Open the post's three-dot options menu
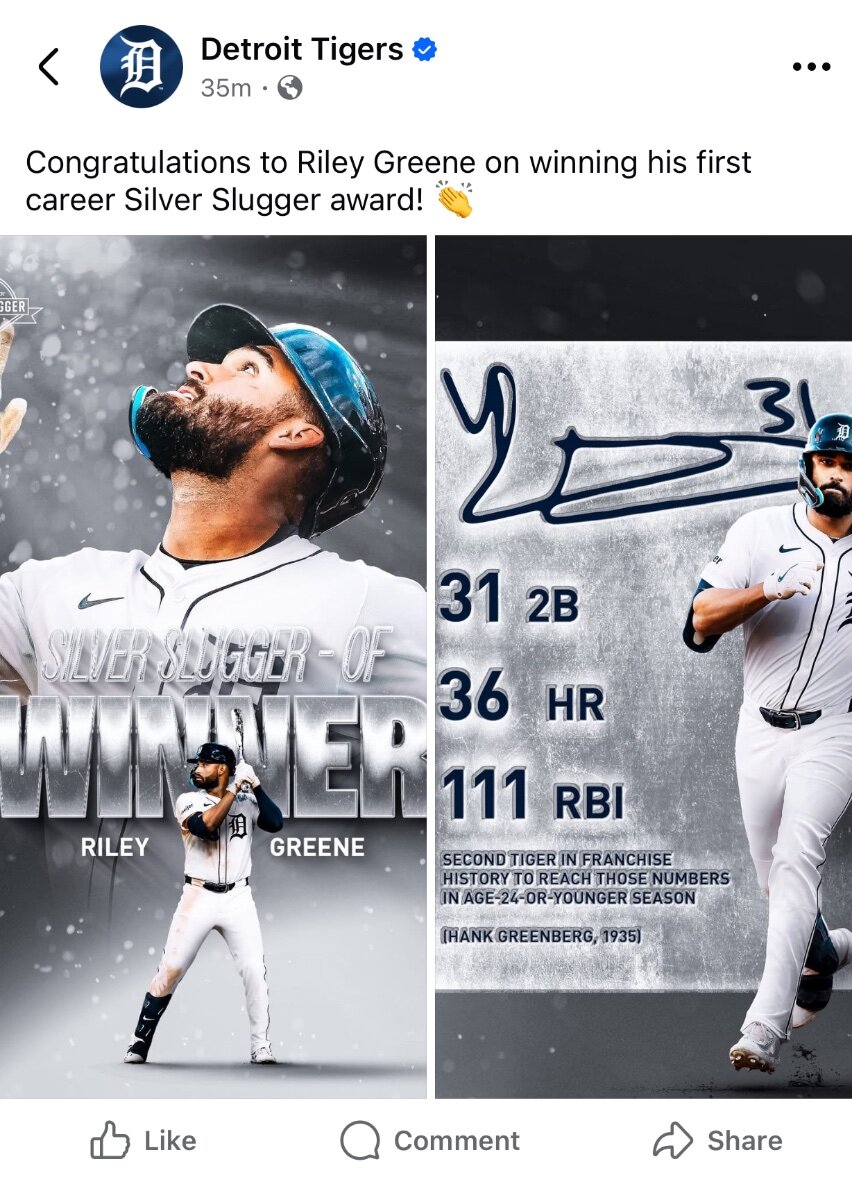 [x=810, y=67]
